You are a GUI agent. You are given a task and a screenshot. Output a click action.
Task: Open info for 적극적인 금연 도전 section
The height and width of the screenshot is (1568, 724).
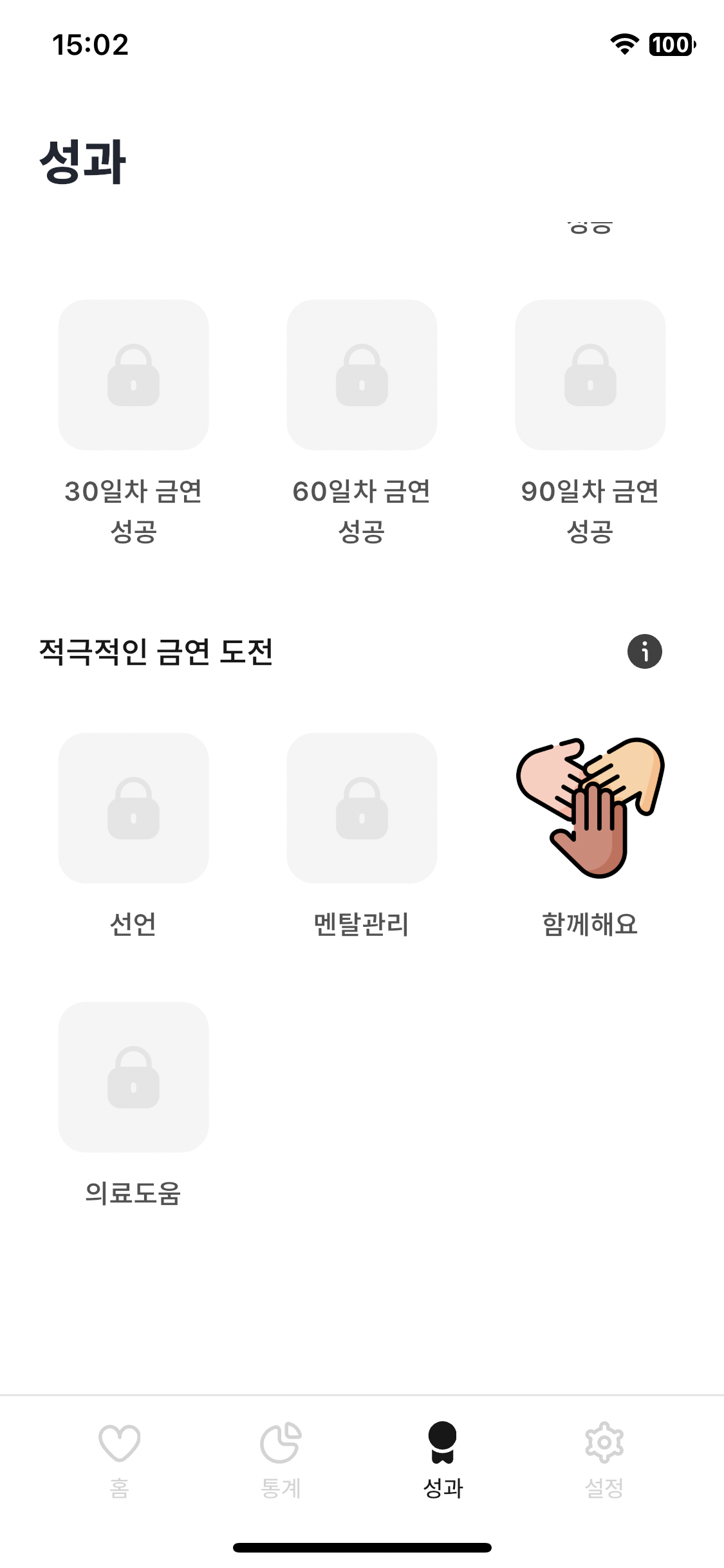tap(644, 651)
